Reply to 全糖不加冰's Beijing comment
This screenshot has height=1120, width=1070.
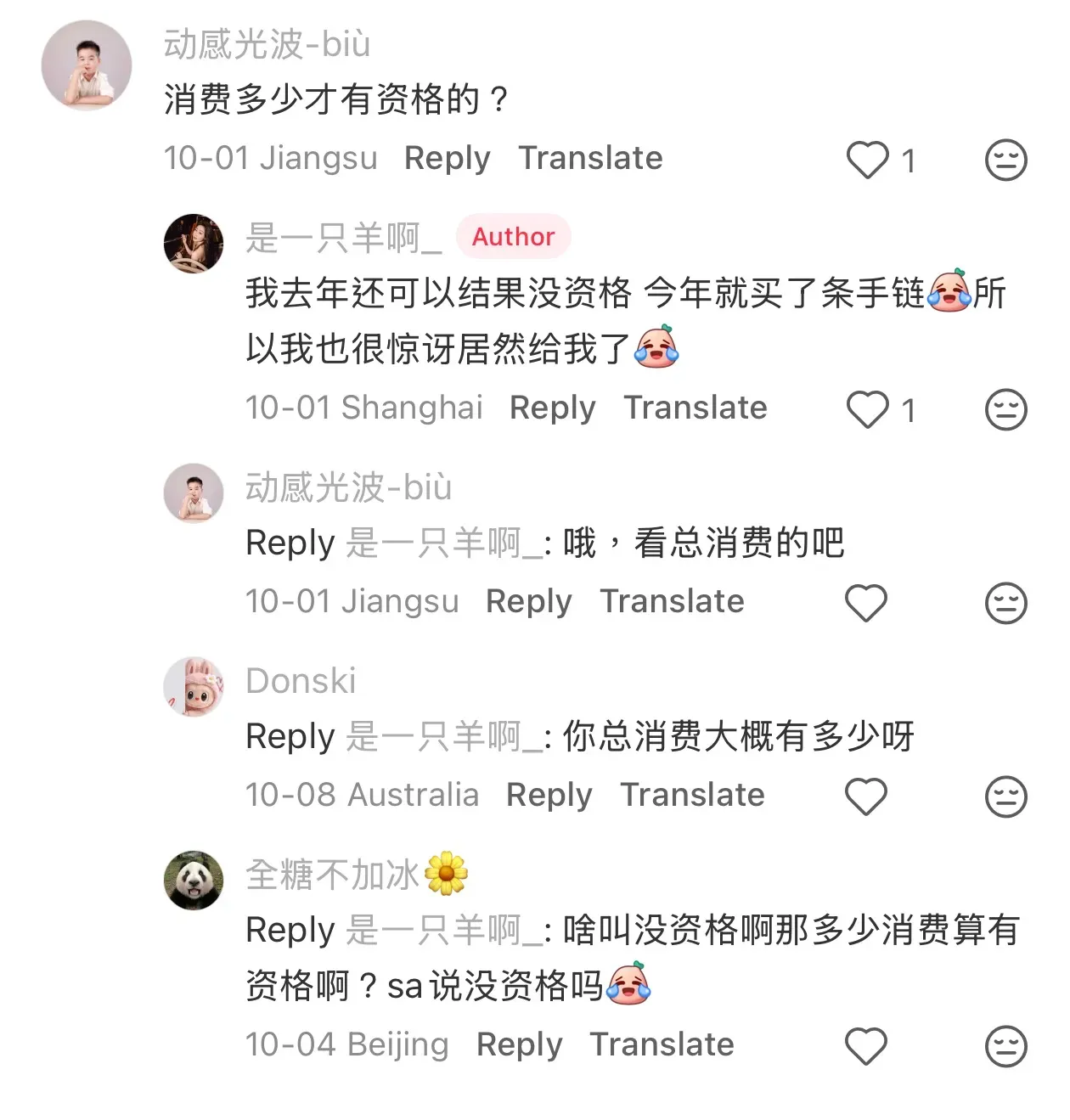[x=519, y=1045]
